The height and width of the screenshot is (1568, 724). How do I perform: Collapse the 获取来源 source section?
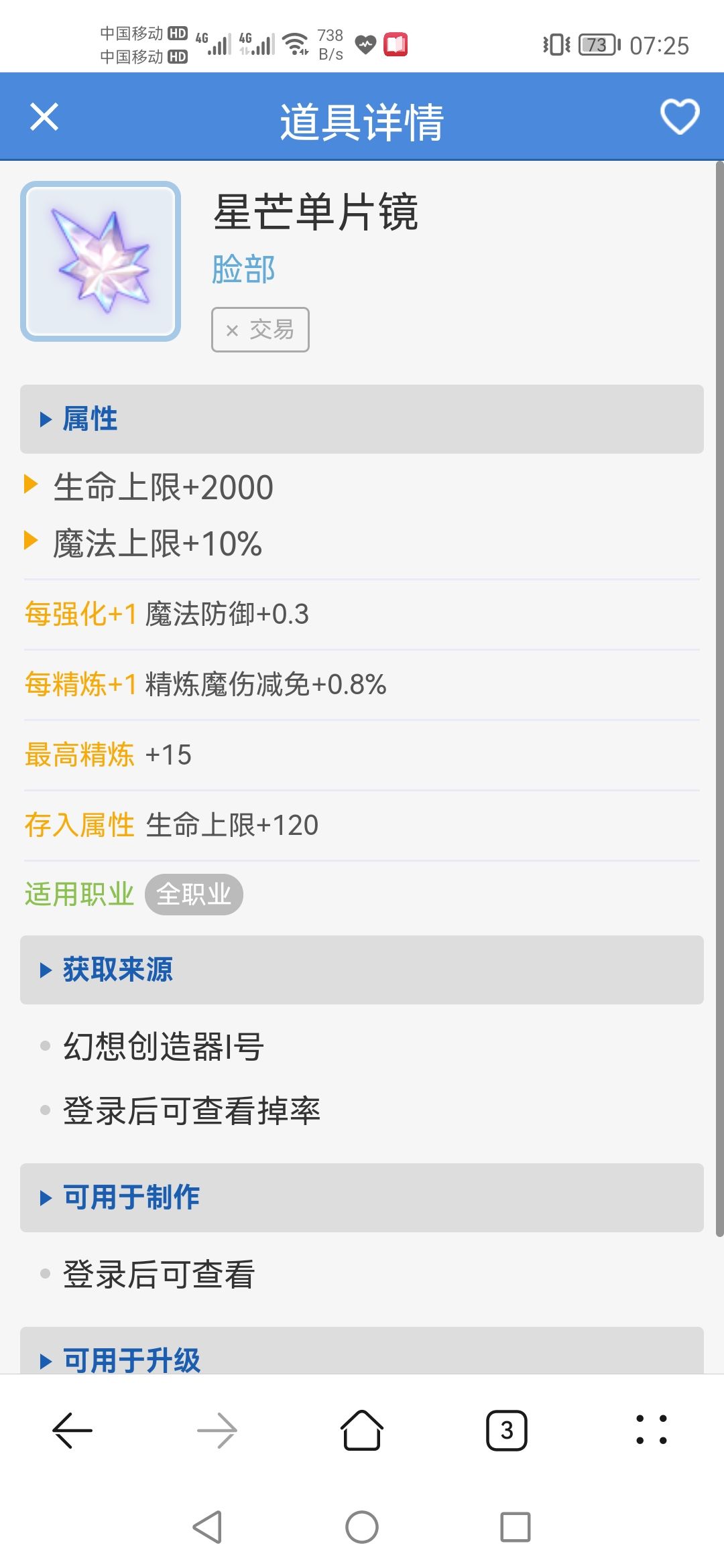(117, 969)
